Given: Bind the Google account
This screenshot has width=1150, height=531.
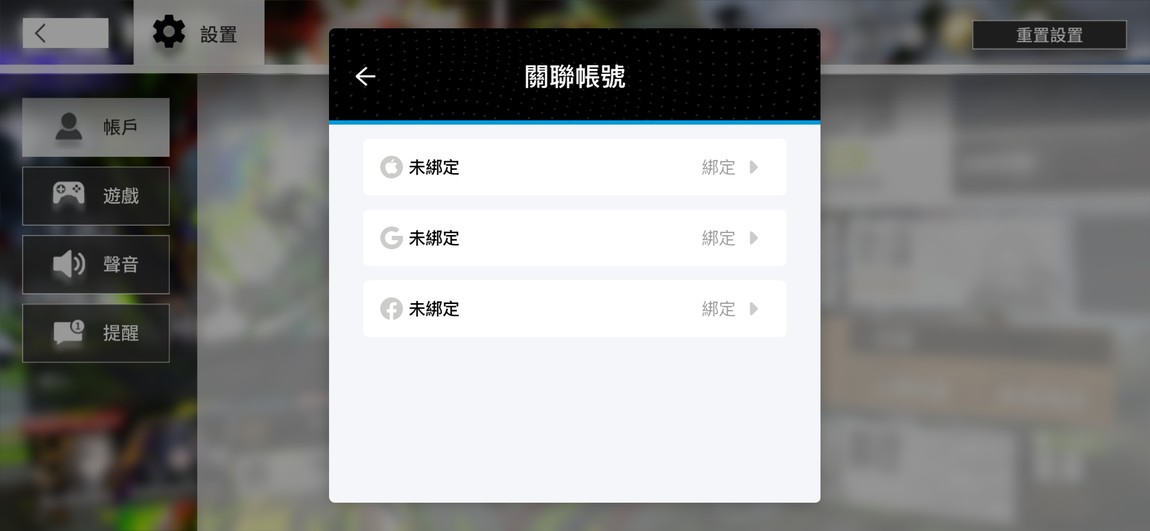Looking at the screenshot, I should point(729,238).
